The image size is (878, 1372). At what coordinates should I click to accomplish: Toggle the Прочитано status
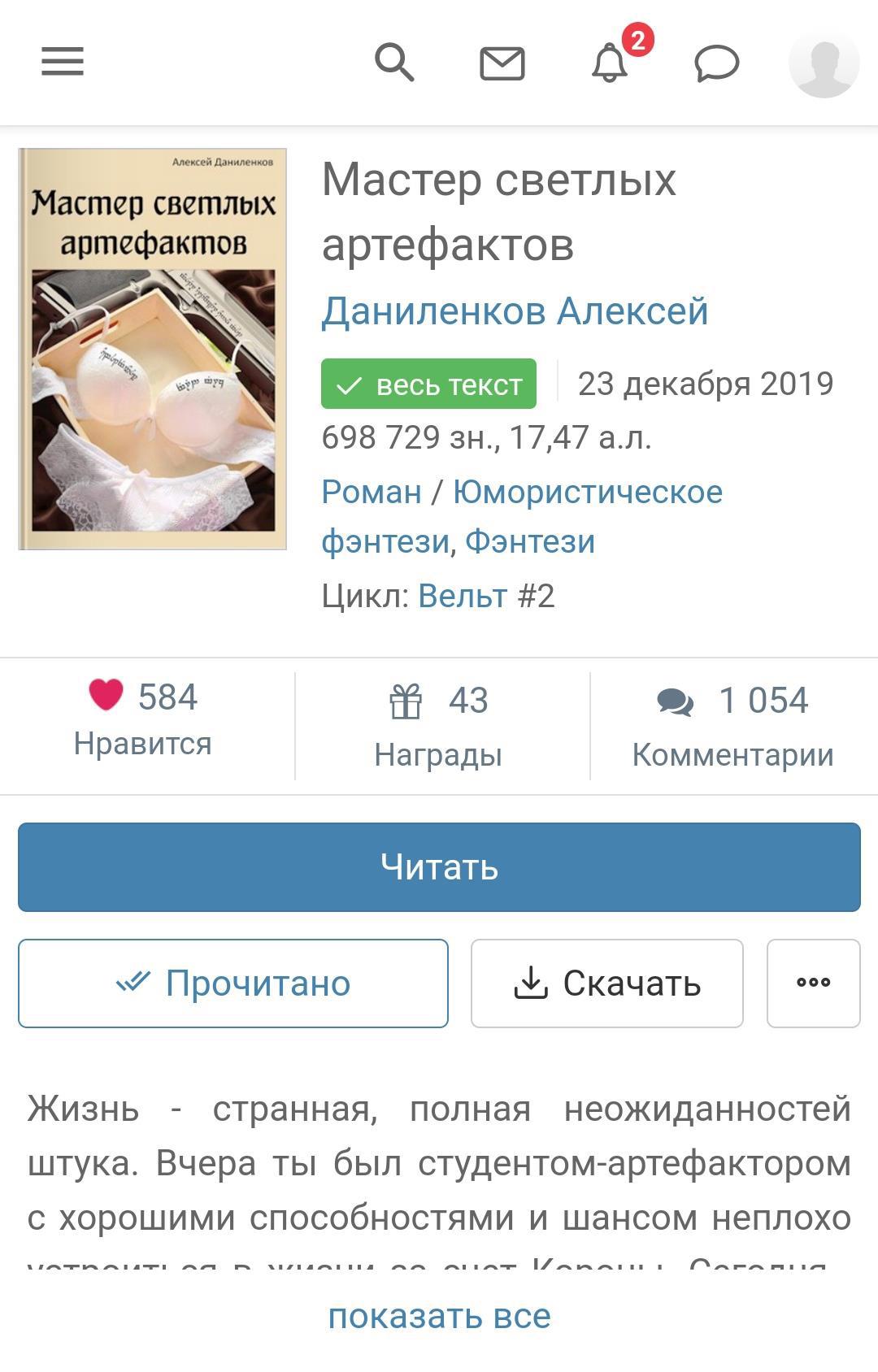(233, 983)
